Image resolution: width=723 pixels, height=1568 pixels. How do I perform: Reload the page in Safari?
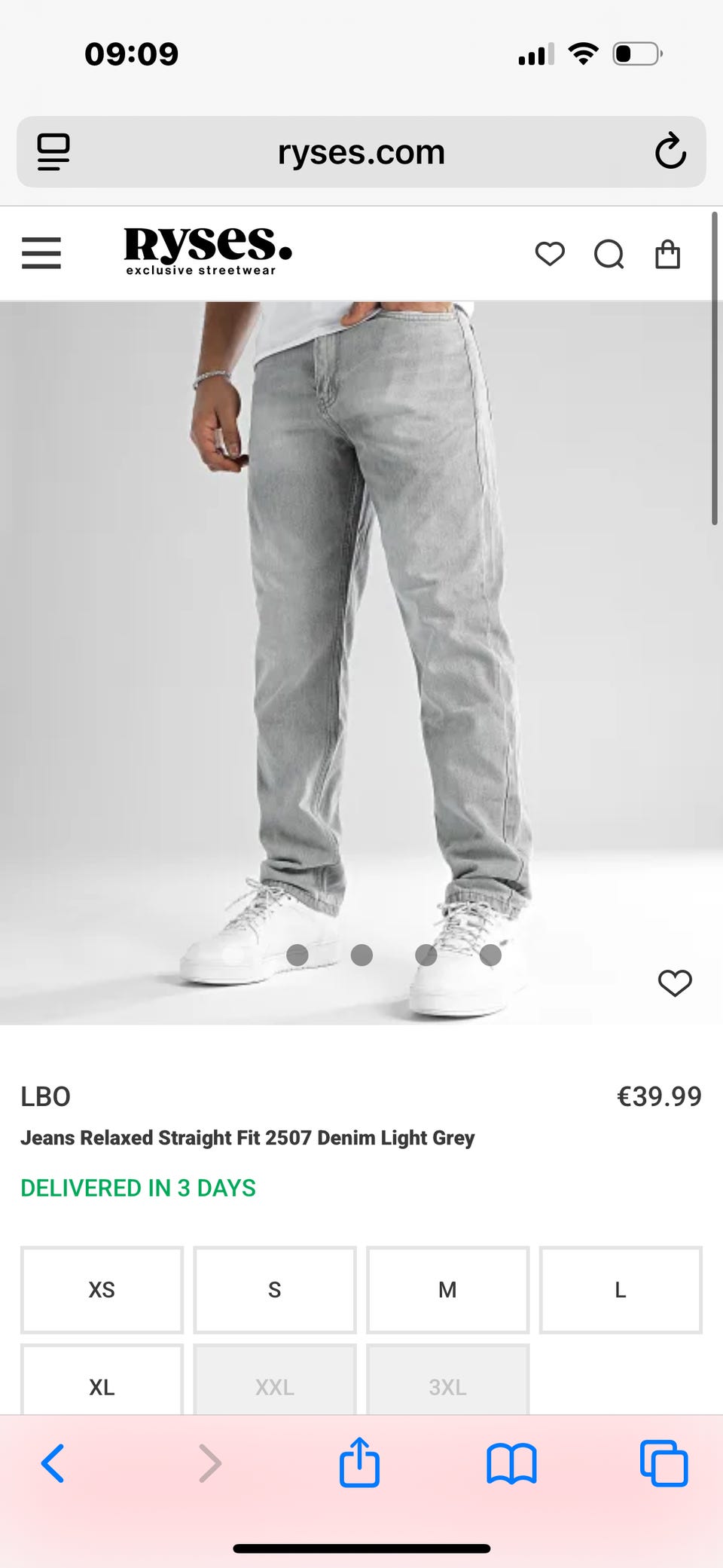tap(670, 151)
